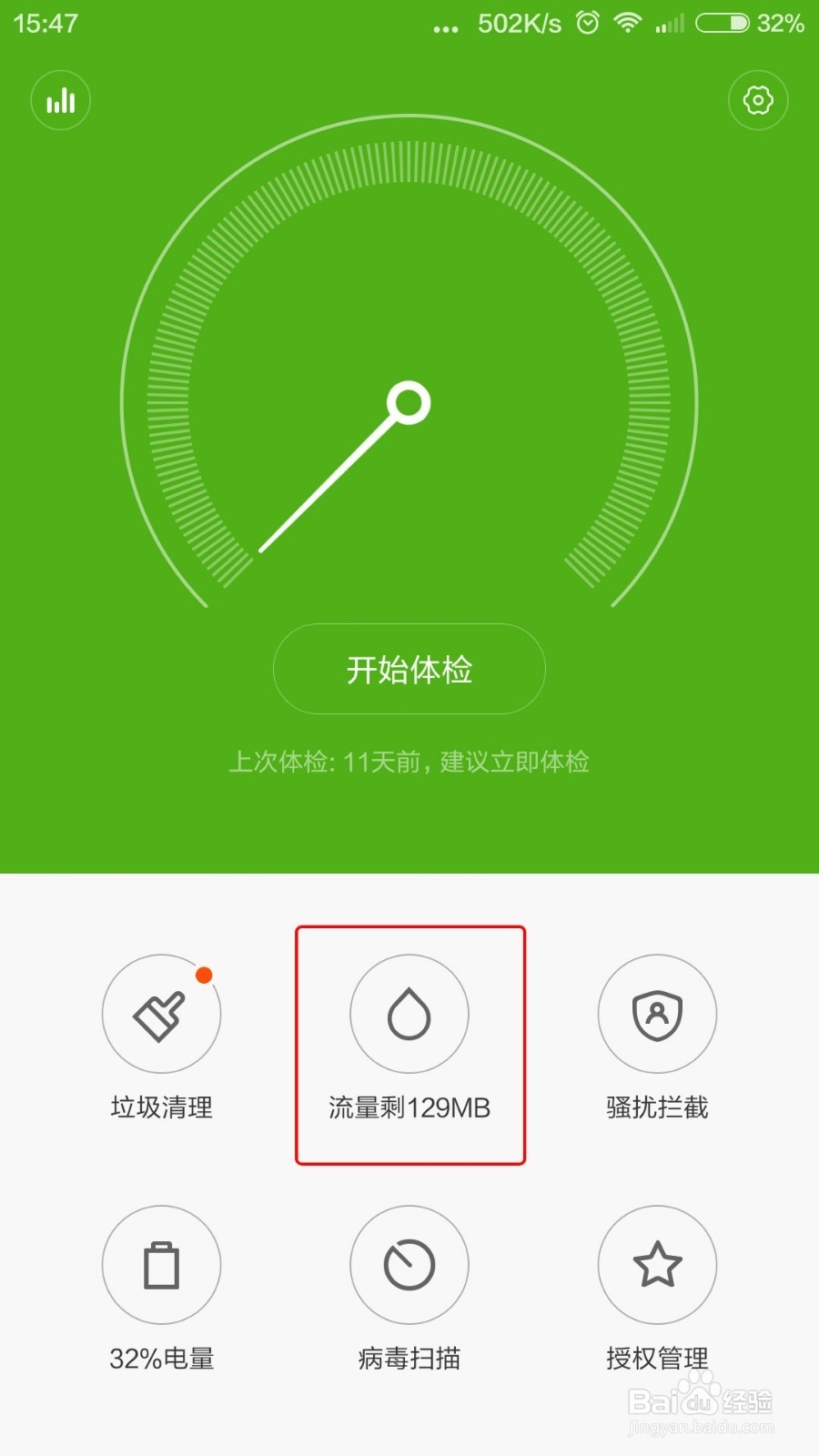Tap the Wi-Fi icon in the status bar
The height and width of the screenshot is (1456, 819).
pyautogui.click(x=628, y=23)
